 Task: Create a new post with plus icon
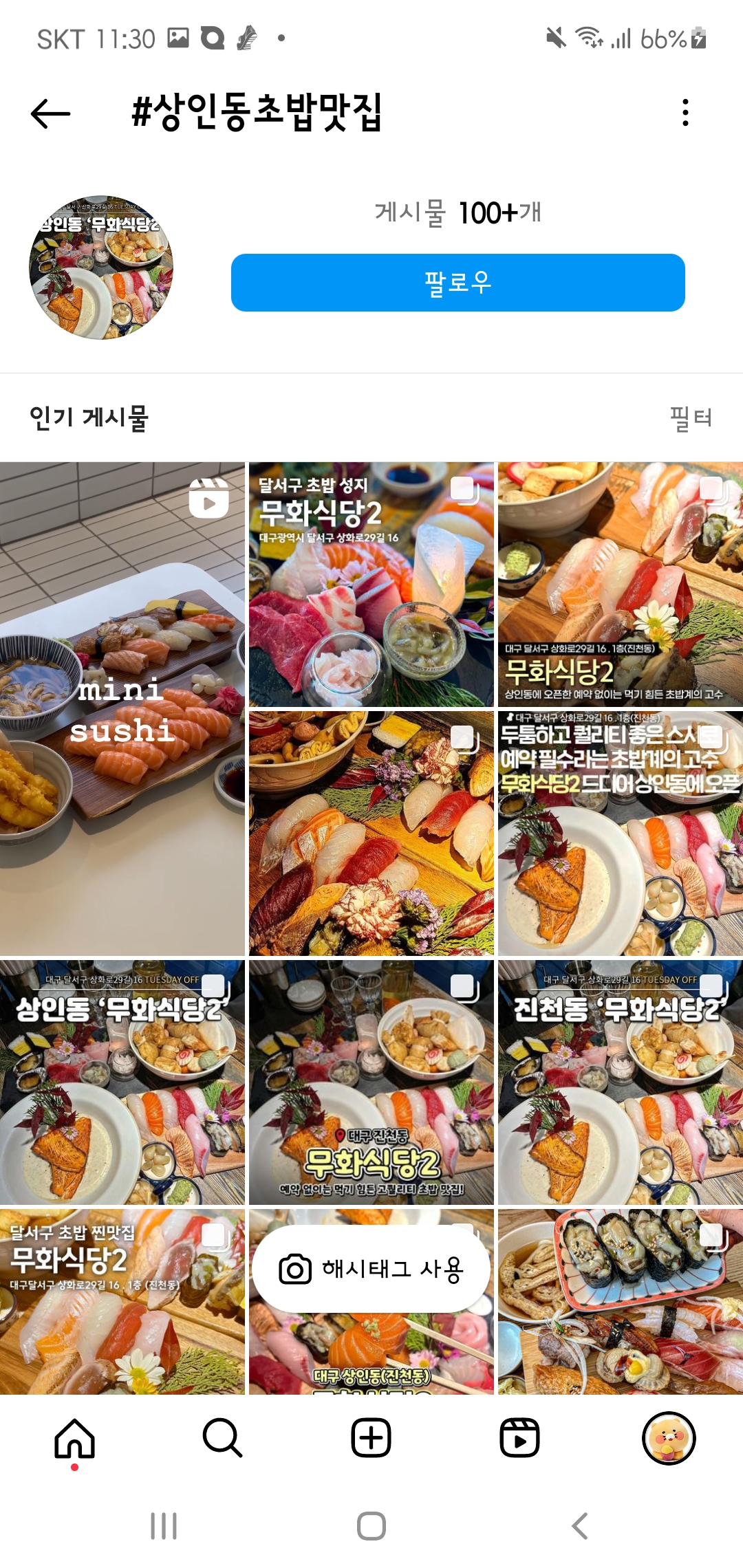point(371,1438)
